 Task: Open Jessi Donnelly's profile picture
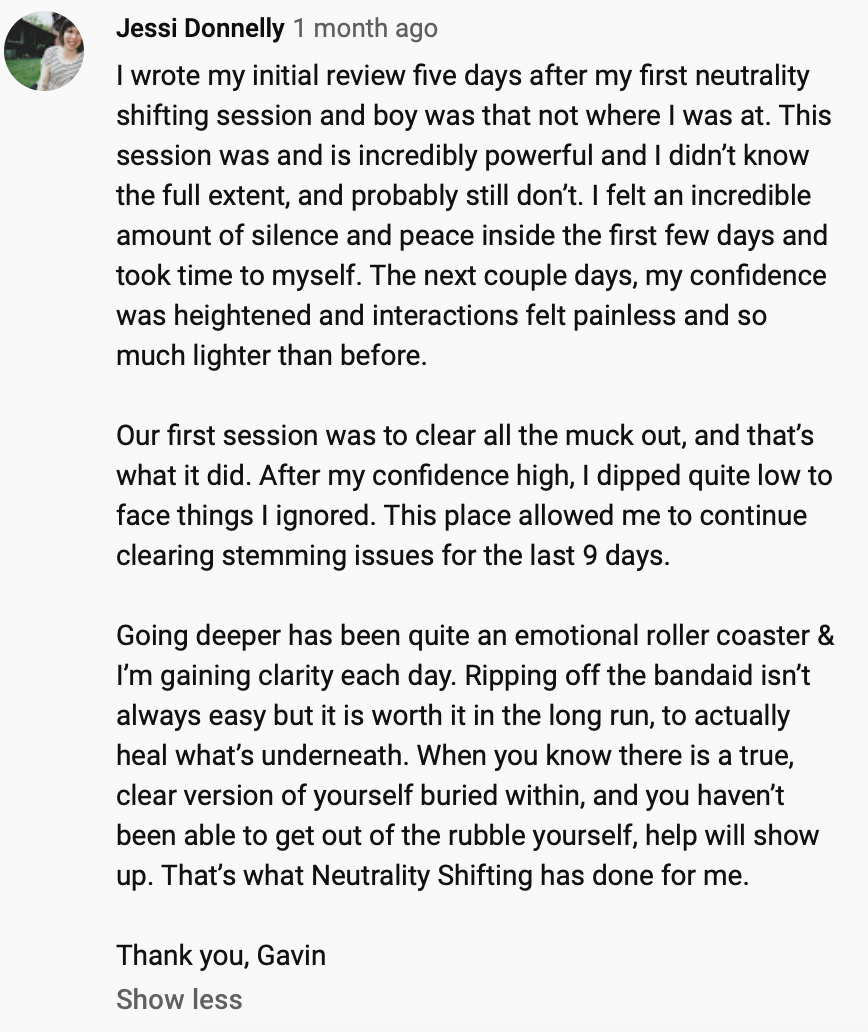pyautogui.click(x=44, y=52)
